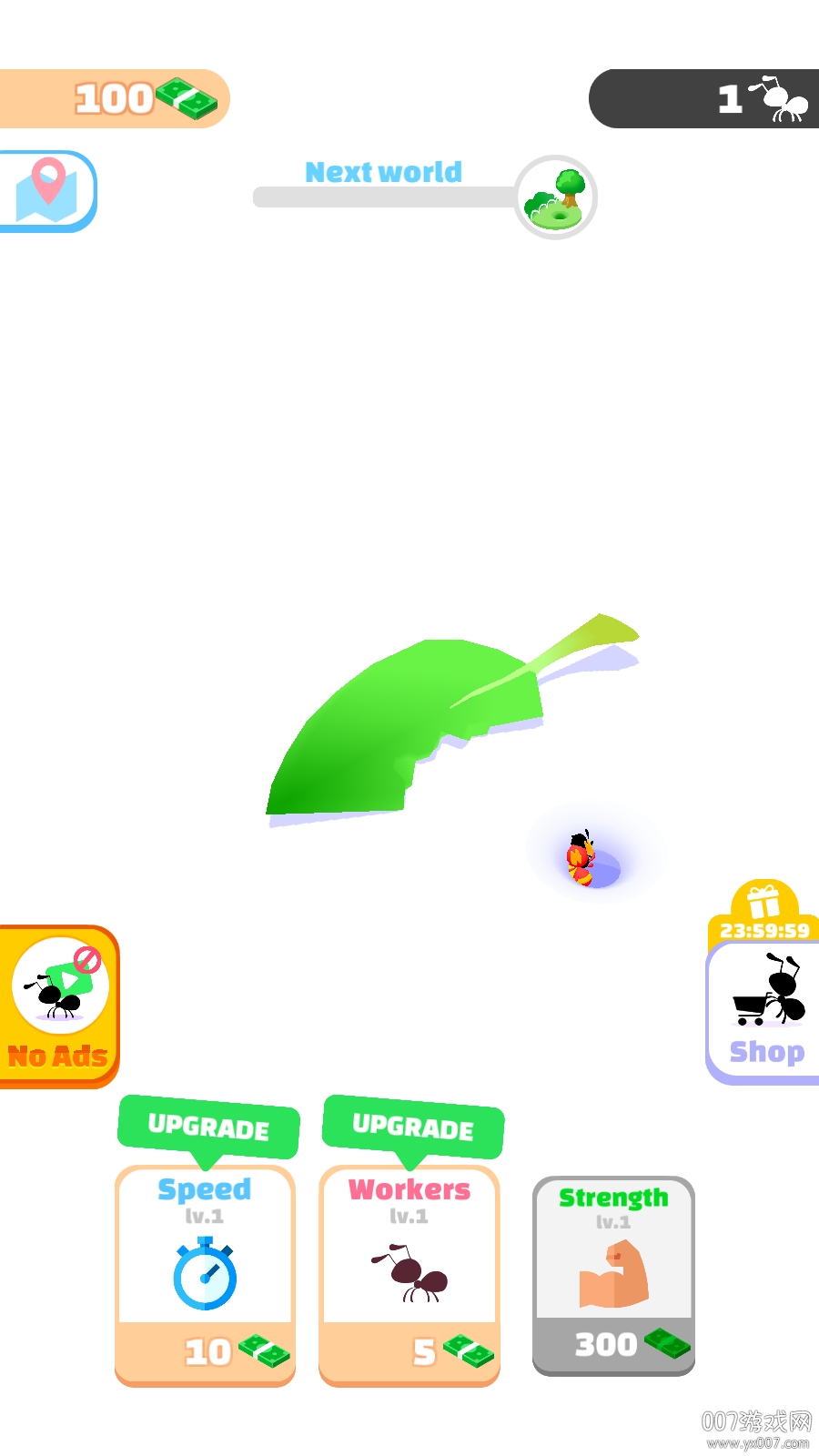Upgrade Workers for 5 cash

[x=409, y=1274]
